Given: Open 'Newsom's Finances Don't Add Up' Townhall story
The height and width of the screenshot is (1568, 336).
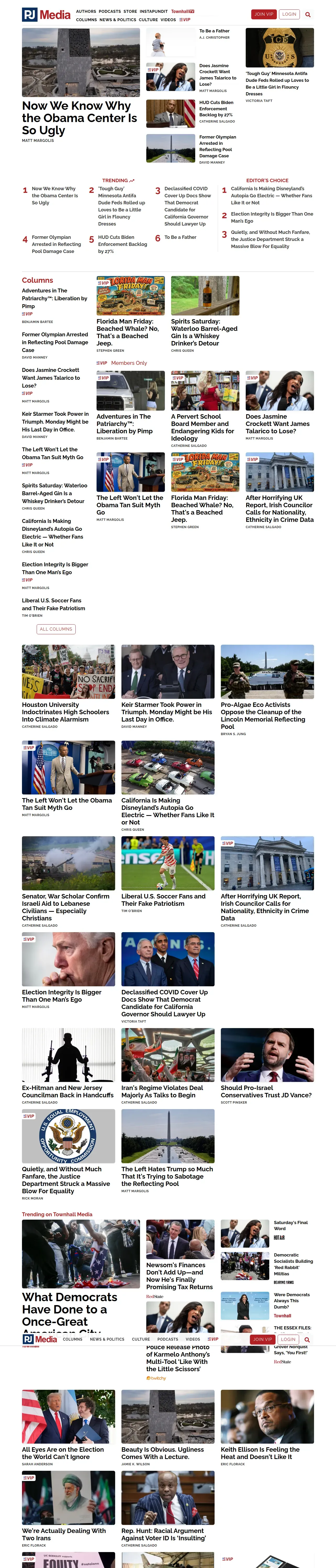Looking at the screenshot, I should pos(179,1276).
